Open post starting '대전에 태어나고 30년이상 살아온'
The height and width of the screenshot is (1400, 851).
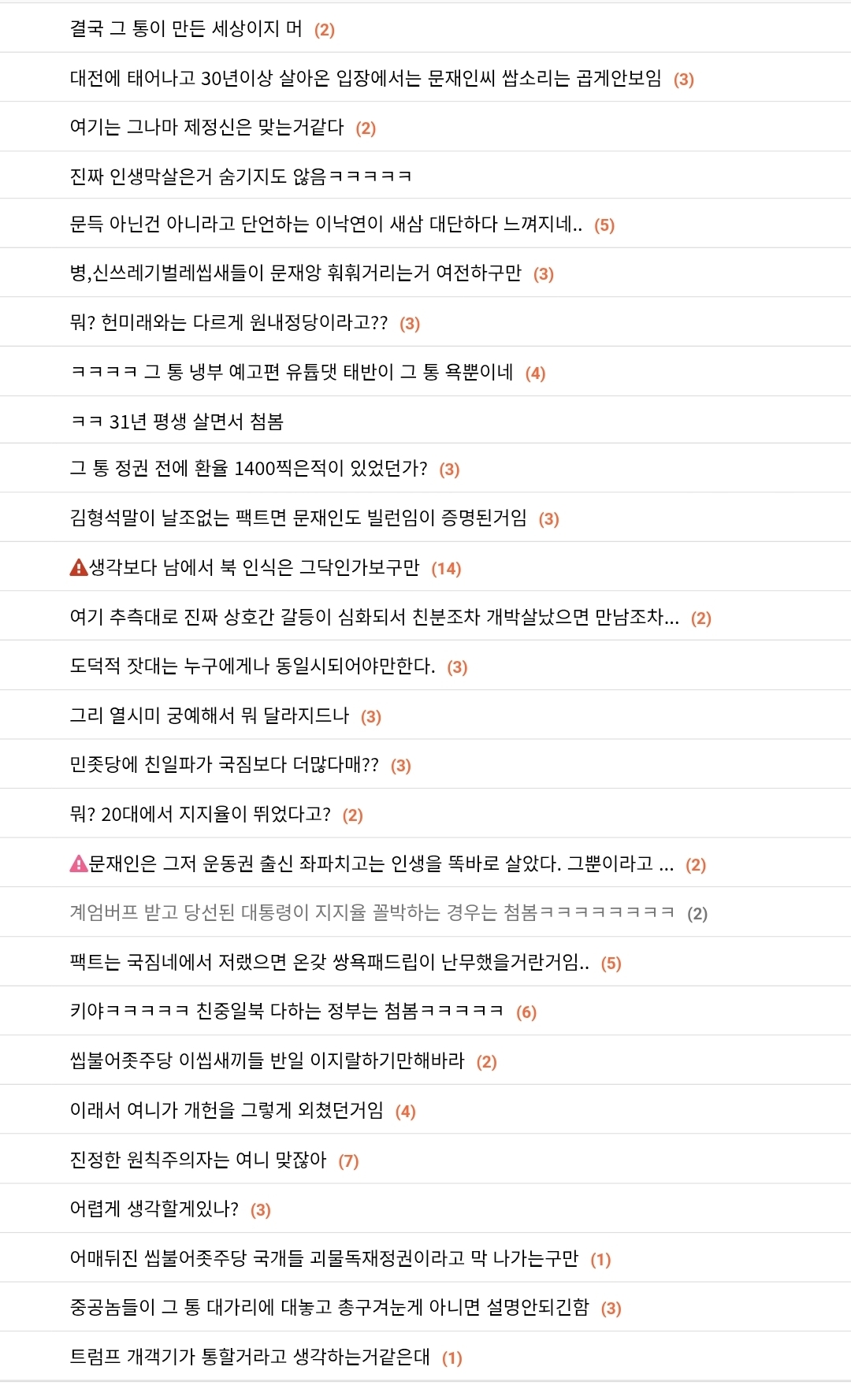(x=366, y=79)
